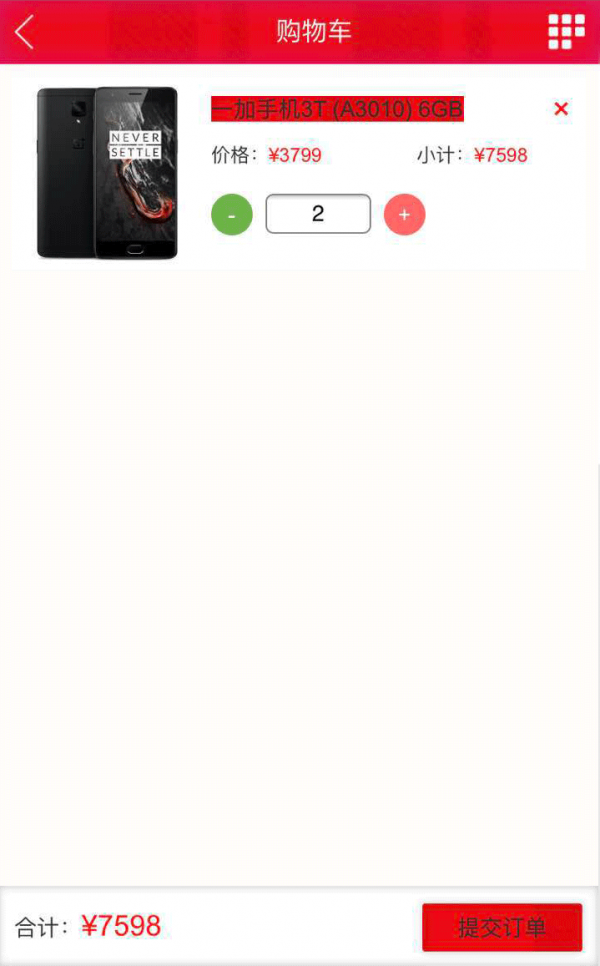View the OnePlus 3T product image
Viewport: 600px width, 966px height.
(x=107, y=173)
